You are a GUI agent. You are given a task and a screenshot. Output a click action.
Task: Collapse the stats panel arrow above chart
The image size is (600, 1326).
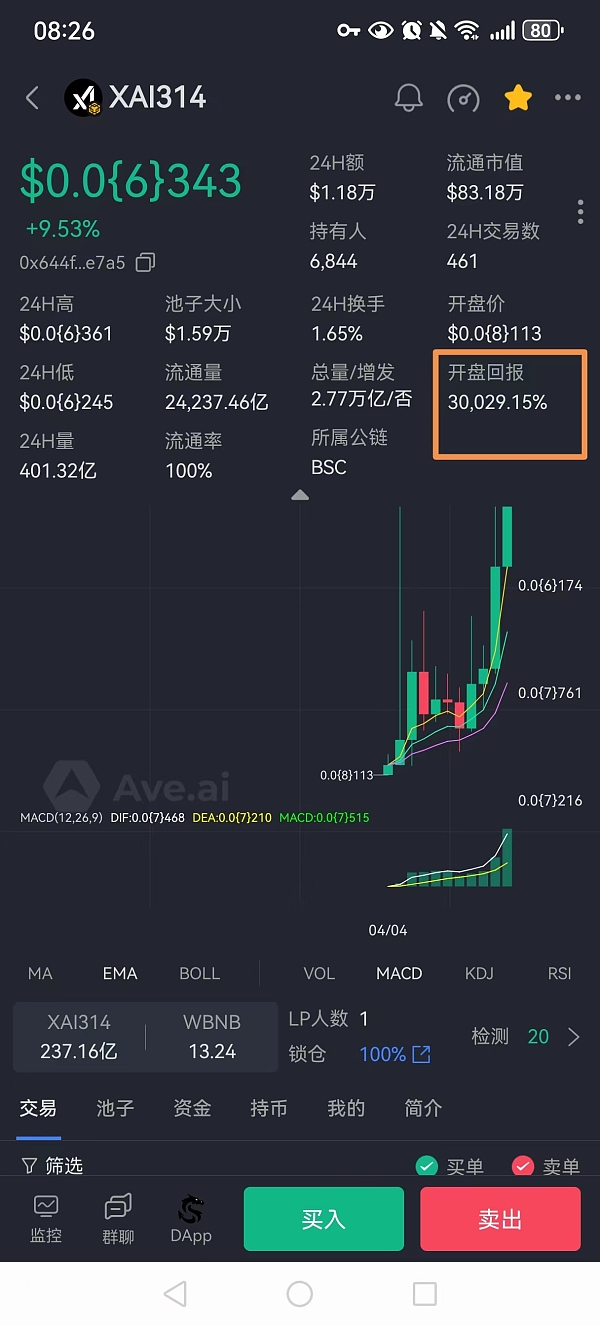tap(300, 495)
